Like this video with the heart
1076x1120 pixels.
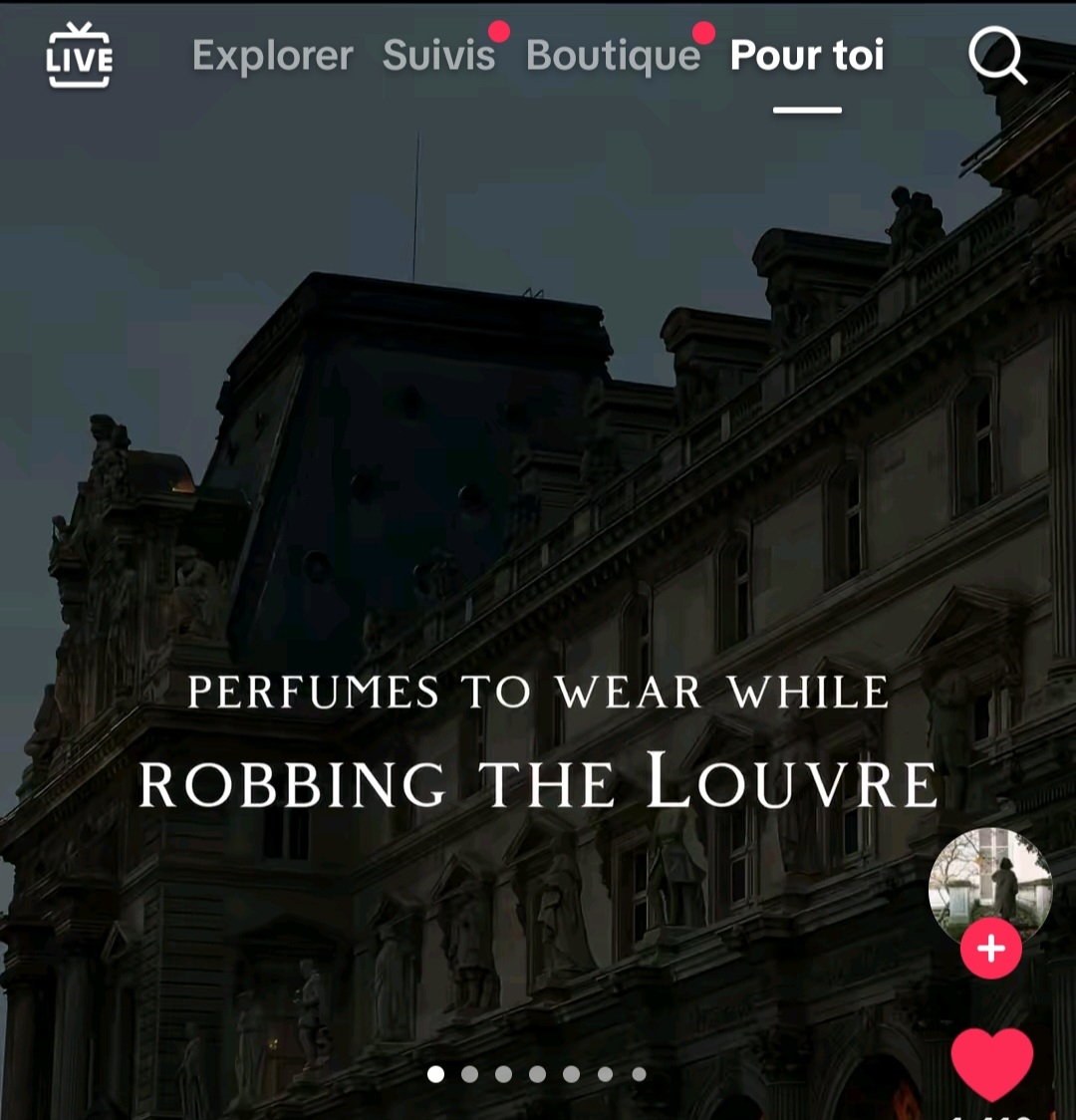pyautogui.click(x=992, y=1064)
